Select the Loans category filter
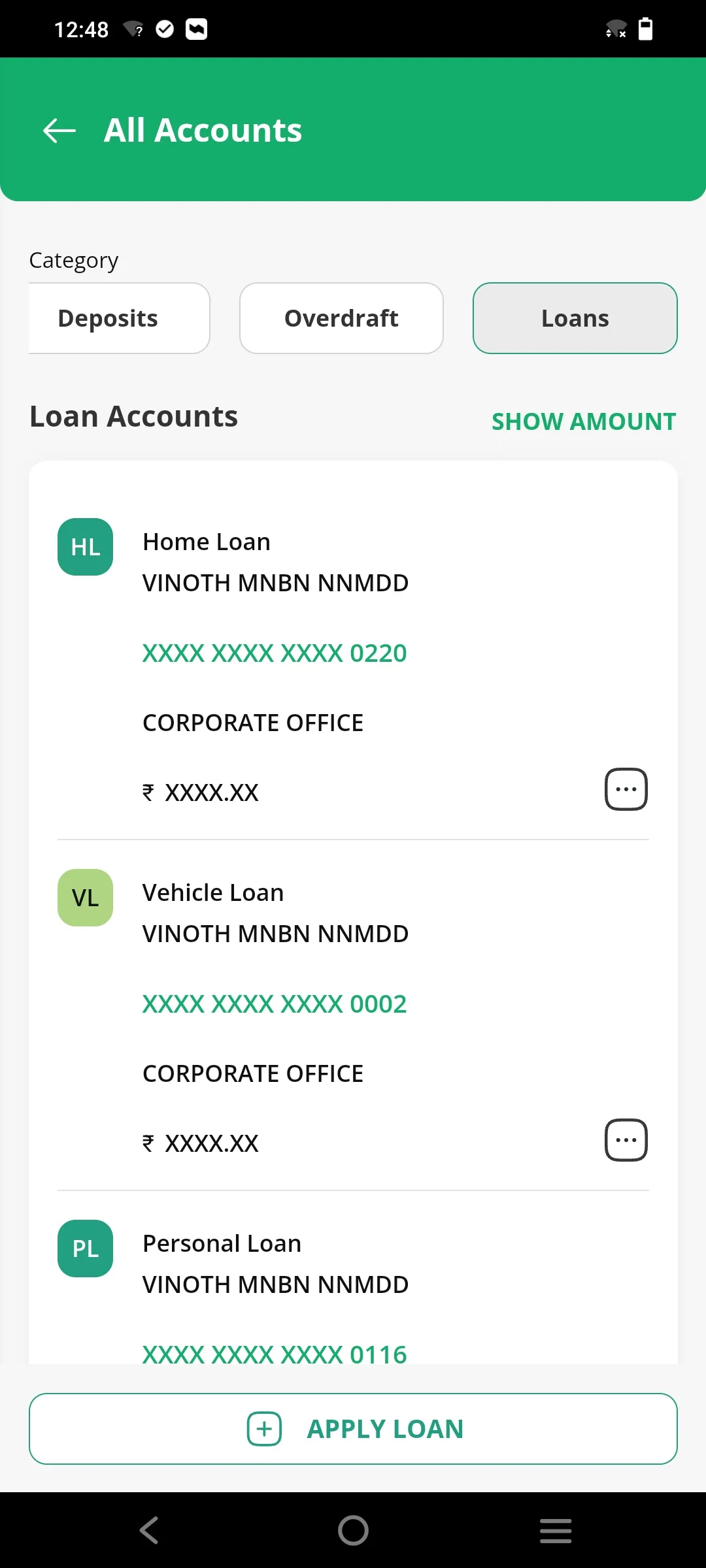The height and width of the screenshot is (1568, 706). click(x=574, y=318)
